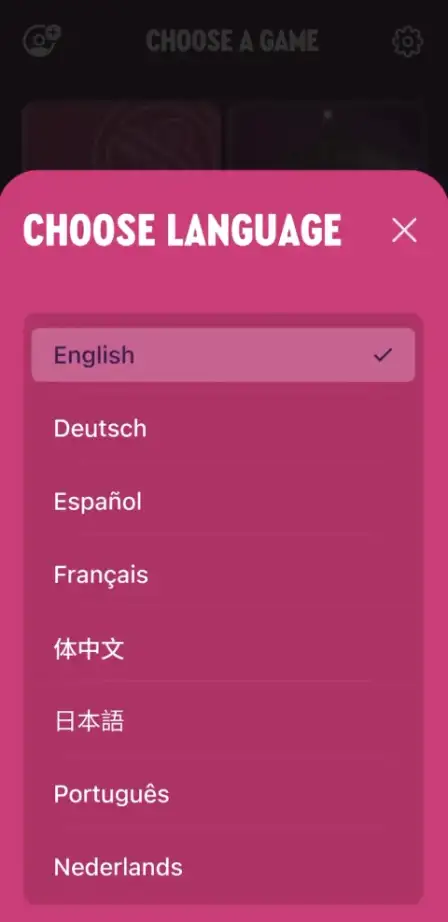The width and height of the screenshot is (448, 922).
Task: Pick the 体中文 language option
Action: [x=223, y=648]
